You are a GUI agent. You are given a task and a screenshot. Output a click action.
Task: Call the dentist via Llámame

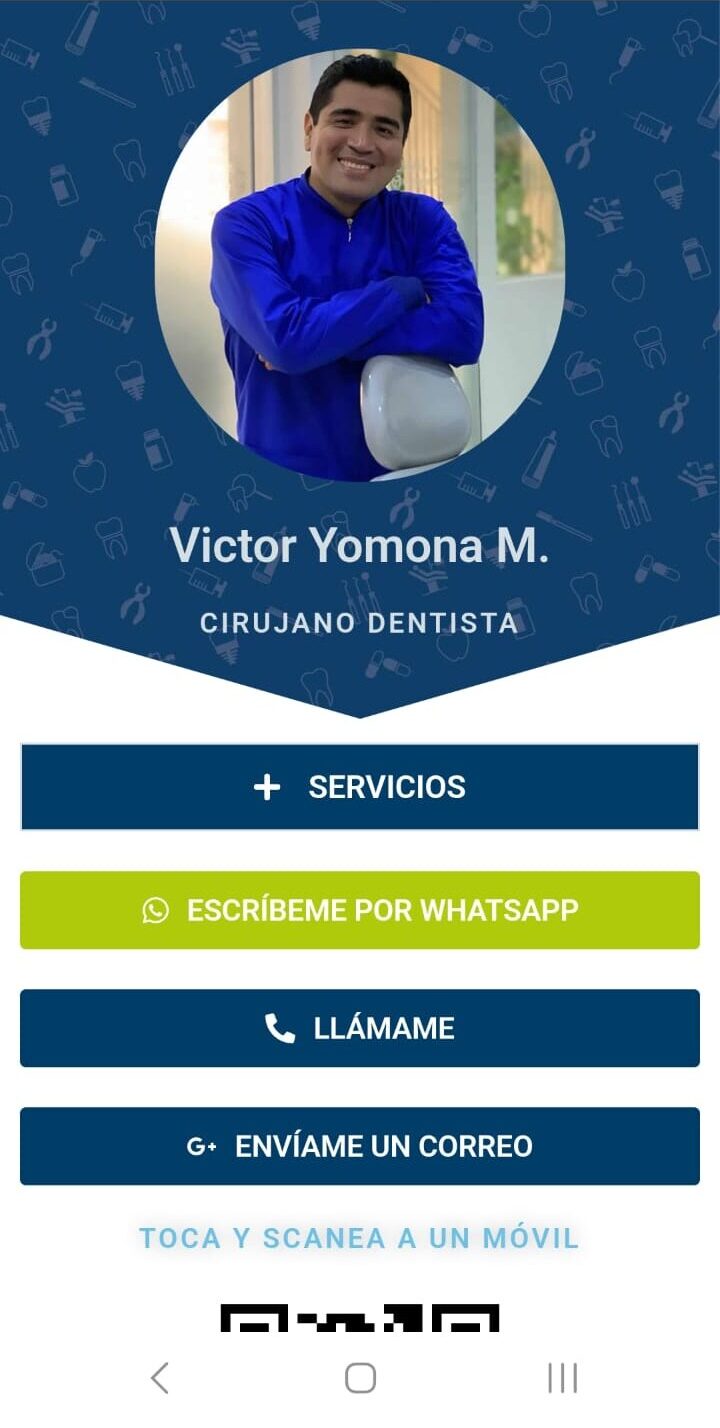tap(360, 1028)
